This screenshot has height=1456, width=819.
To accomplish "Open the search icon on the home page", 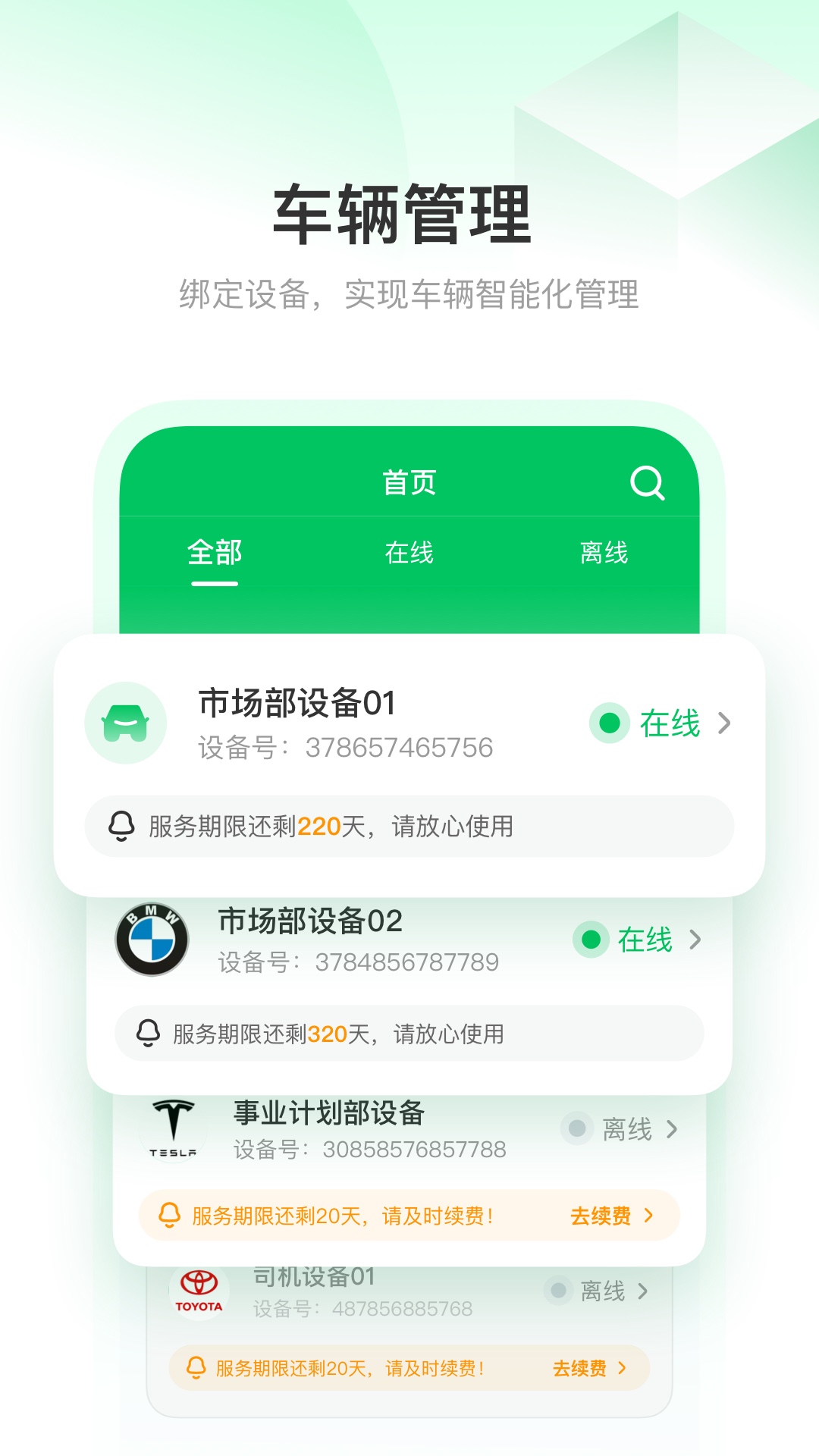I will point(647,483).
